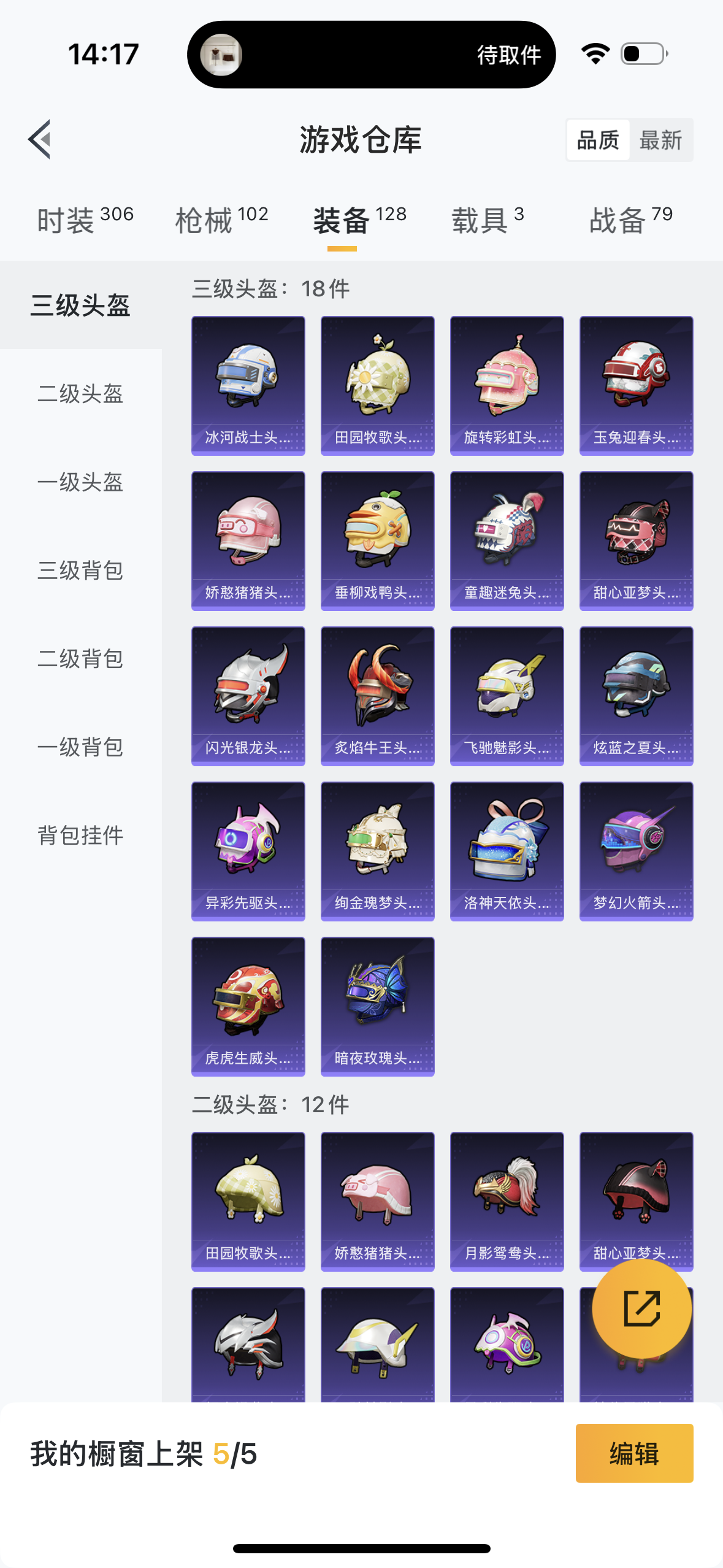723x1568 pixels.
Task: View the 洛神天依 helmet
Action: click(507, 851)
